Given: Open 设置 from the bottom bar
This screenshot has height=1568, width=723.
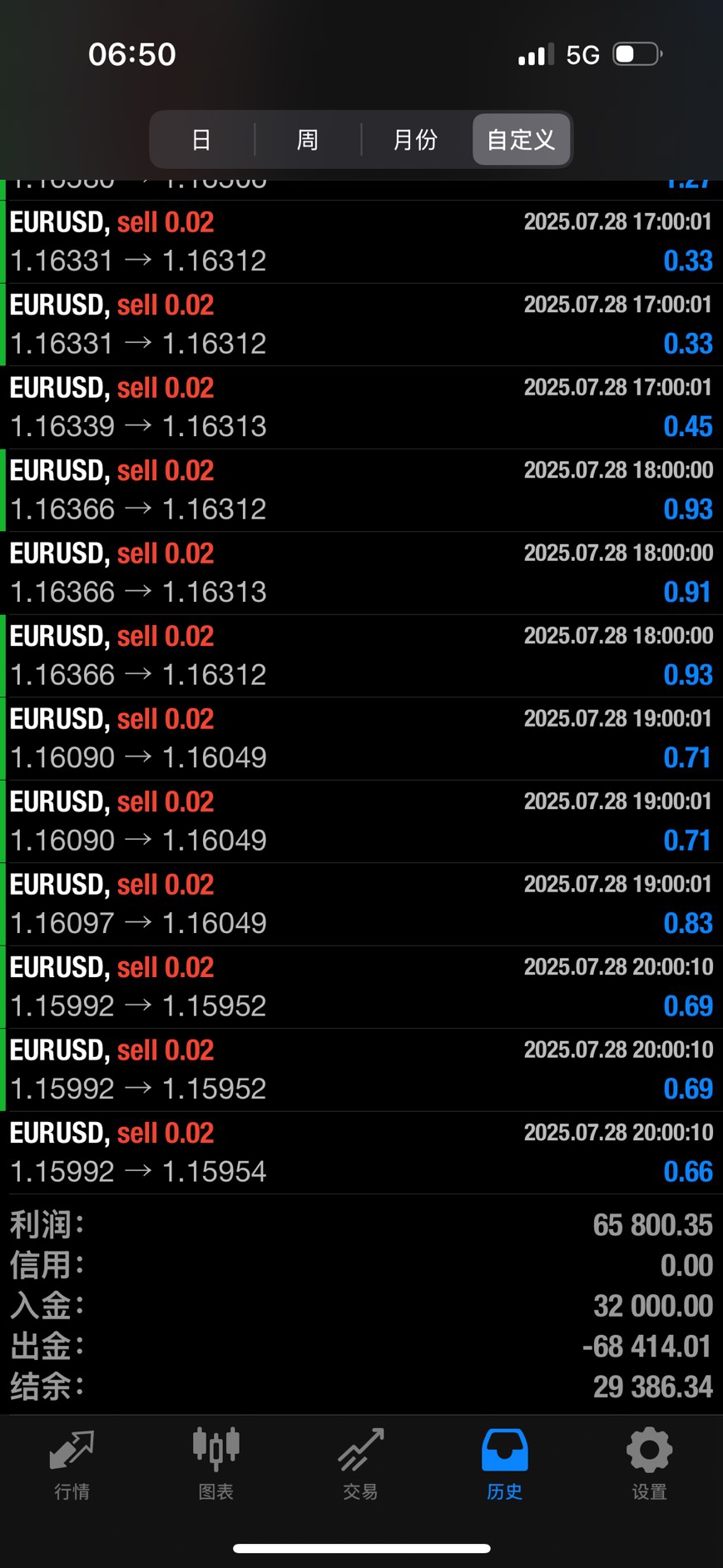Looking at the screenshot, I should [x=649, y=1464].
